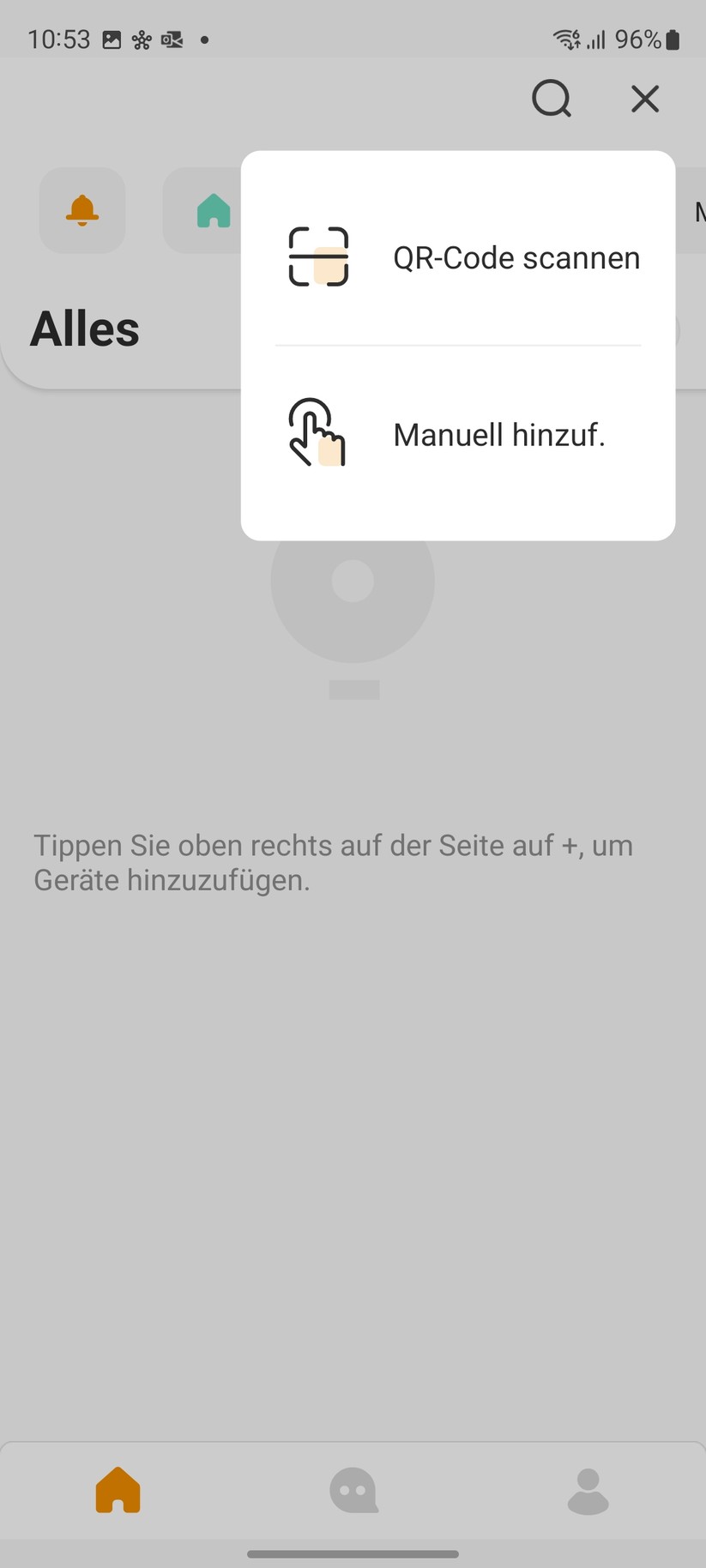Select the green home chip
The image size is (706, 1568).
(213, 211)
